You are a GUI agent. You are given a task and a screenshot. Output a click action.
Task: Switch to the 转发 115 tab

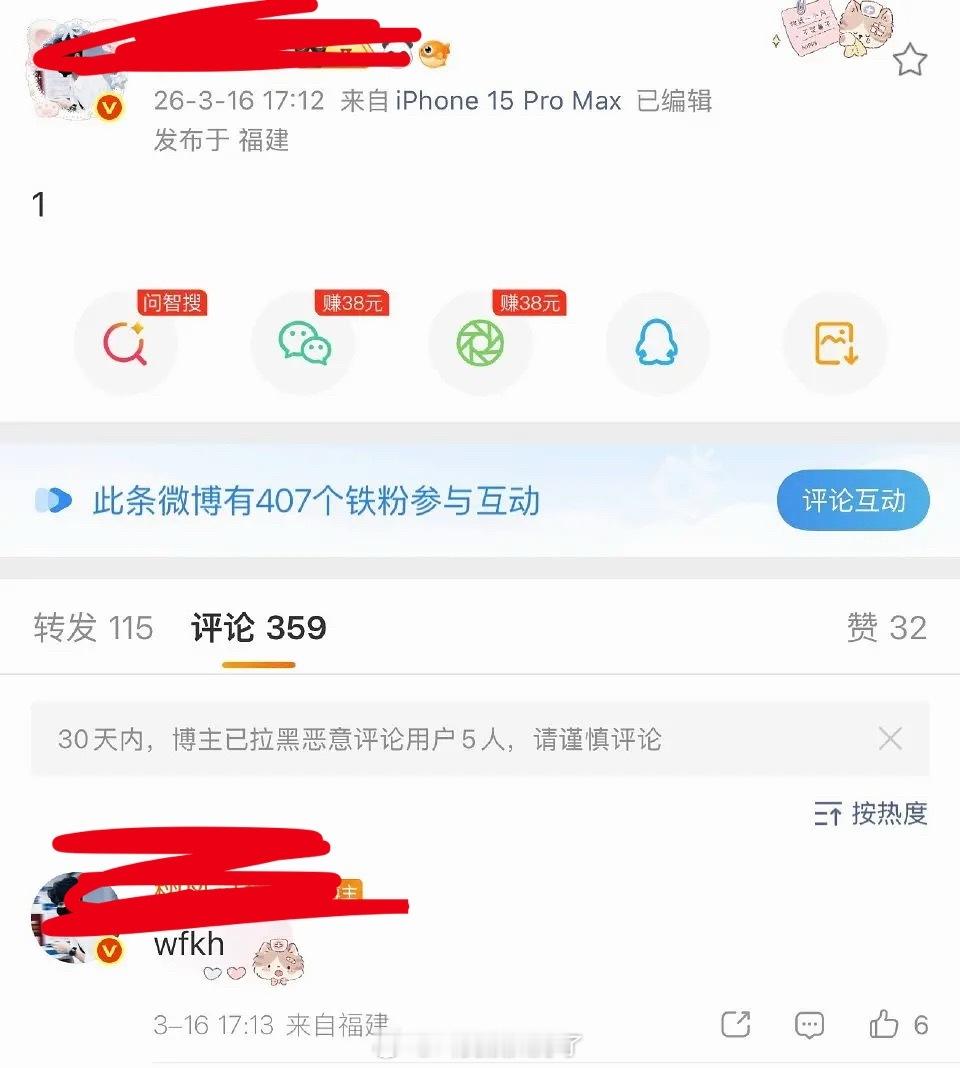[93, 629]
